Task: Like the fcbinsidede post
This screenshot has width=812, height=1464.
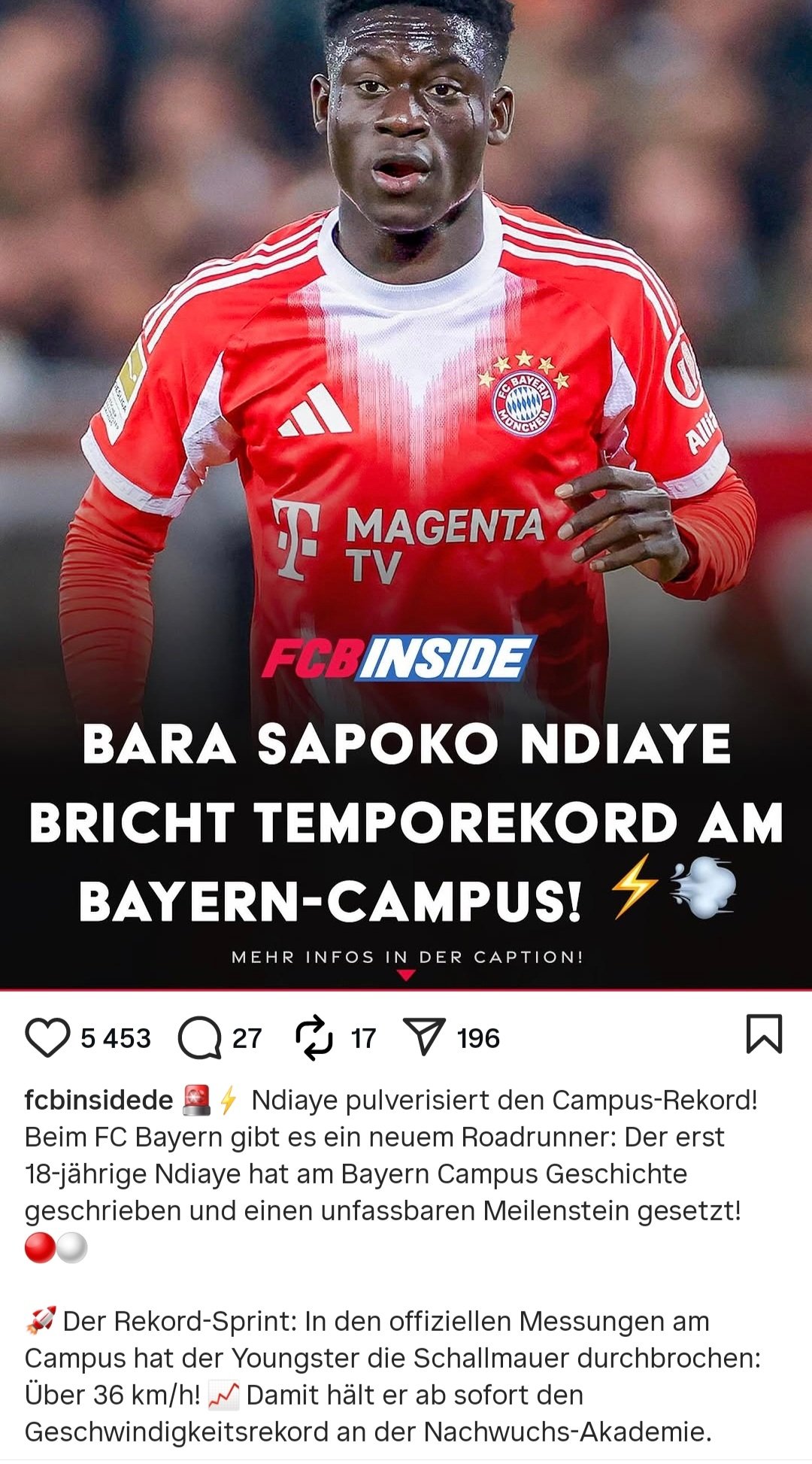Action: (48, 1038)
